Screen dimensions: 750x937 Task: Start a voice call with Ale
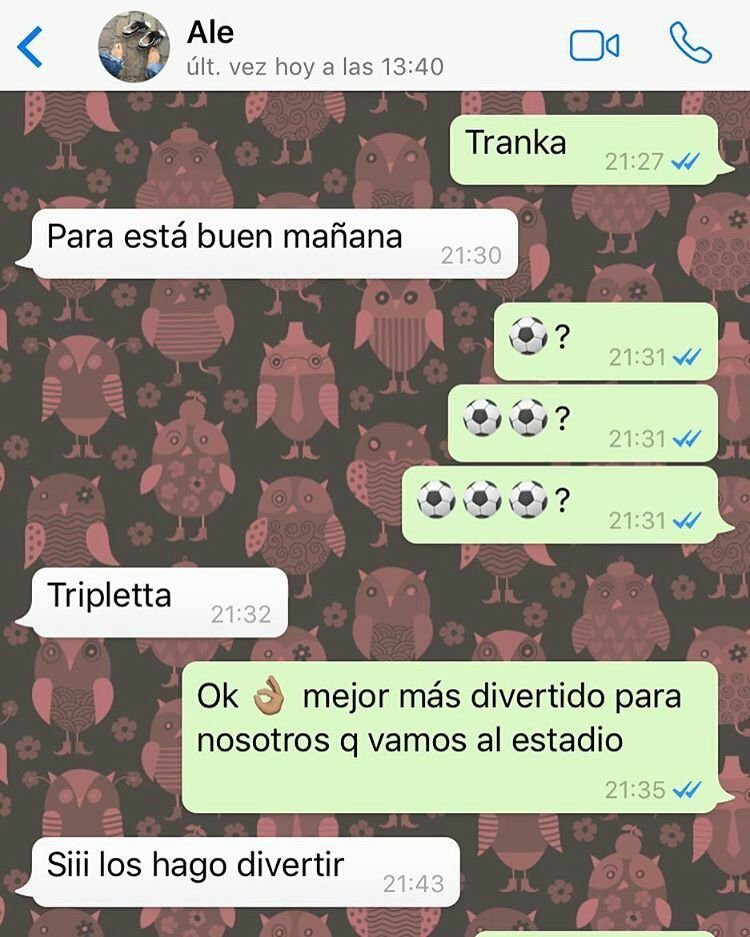point(690,44)
